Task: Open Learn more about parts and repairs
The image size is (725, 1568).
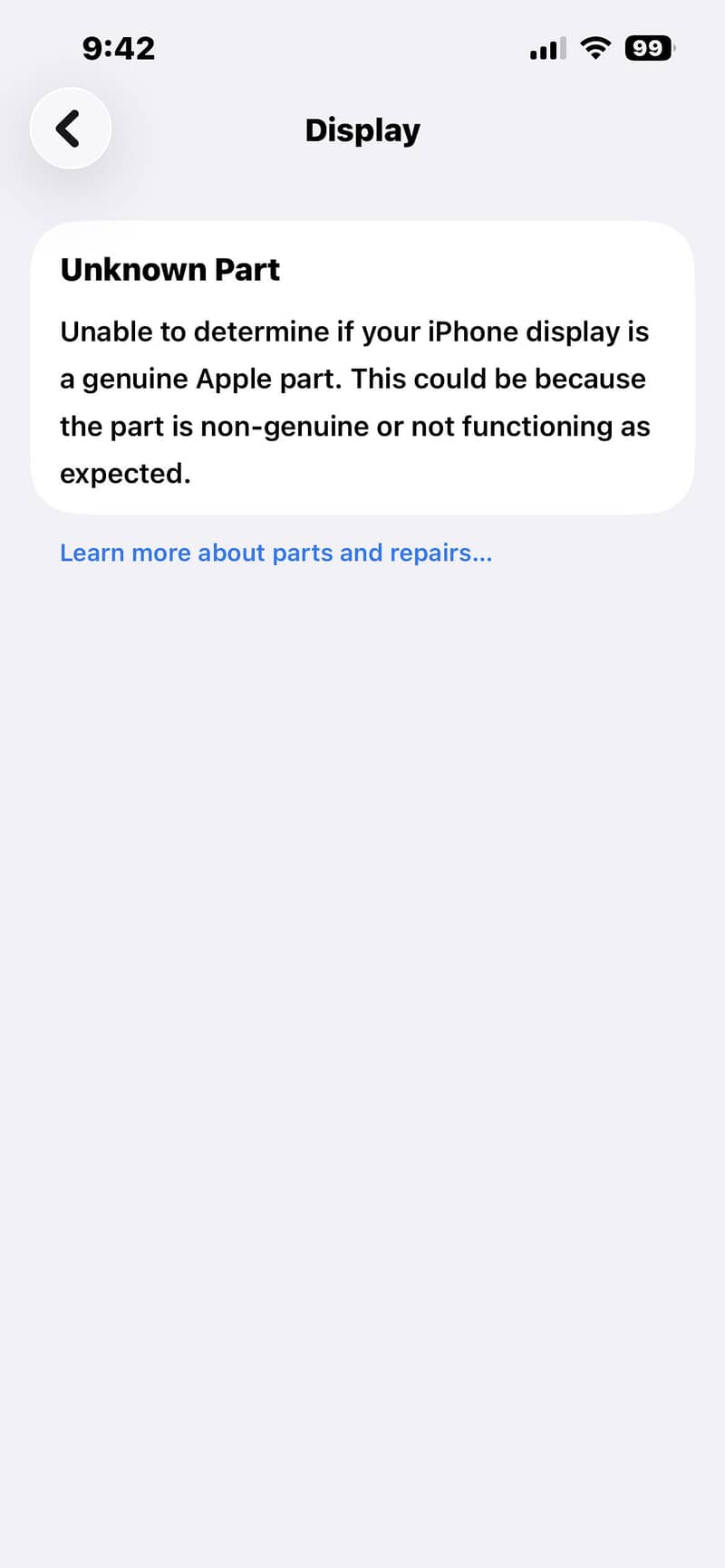Action: click(275, 553)
